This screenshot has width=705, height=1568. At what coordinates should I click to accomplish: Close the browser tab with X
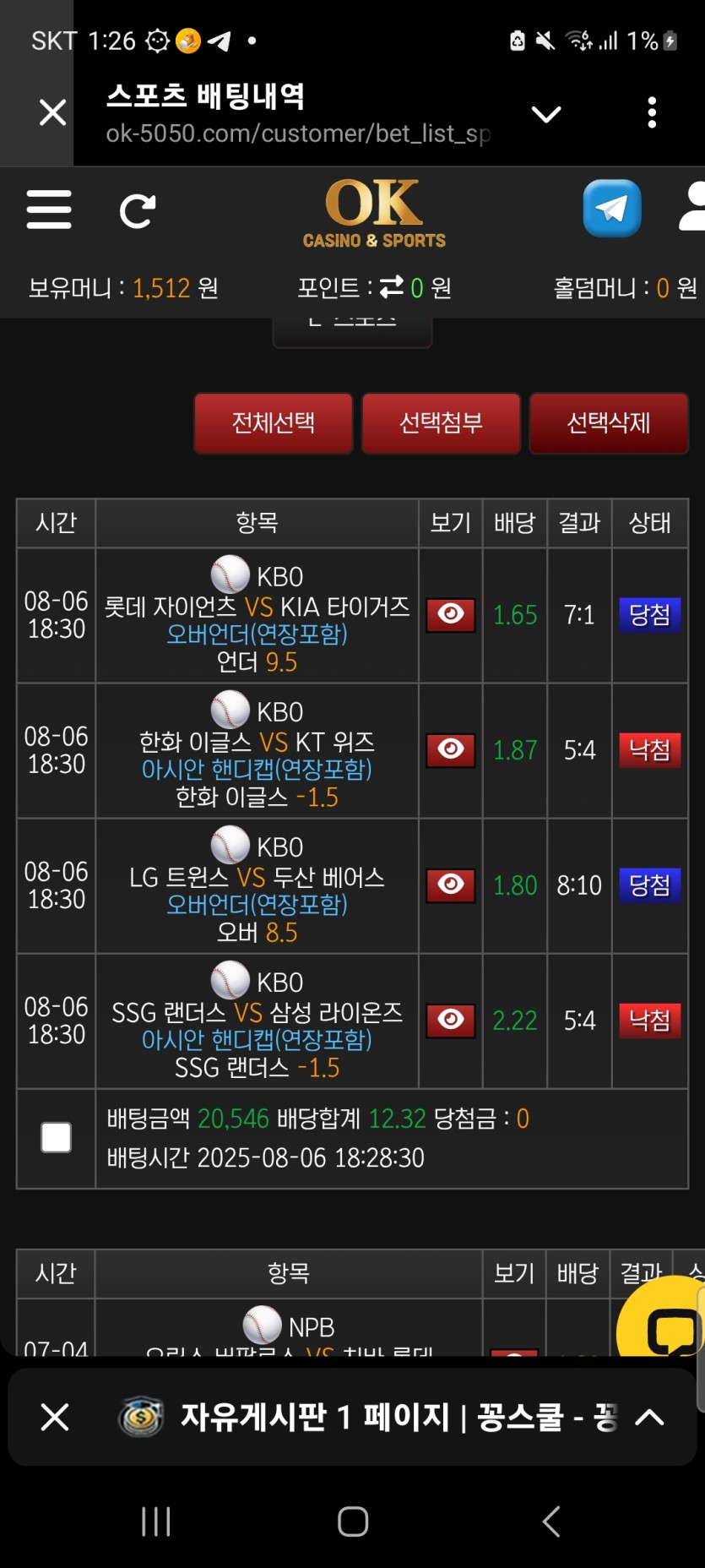(52, 112)
